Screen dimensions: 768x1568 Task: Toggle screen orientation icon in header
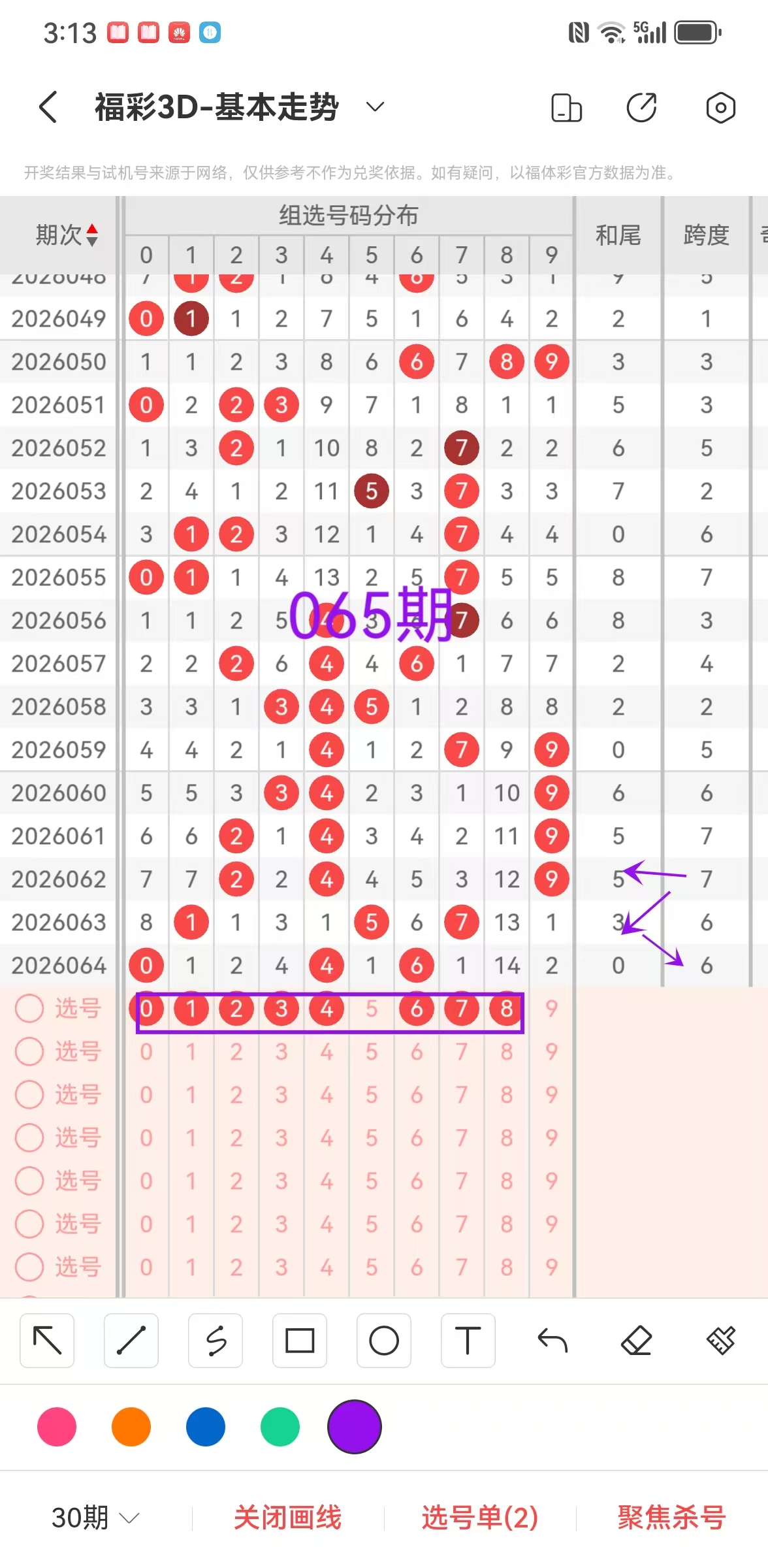[x=566, y=108]
